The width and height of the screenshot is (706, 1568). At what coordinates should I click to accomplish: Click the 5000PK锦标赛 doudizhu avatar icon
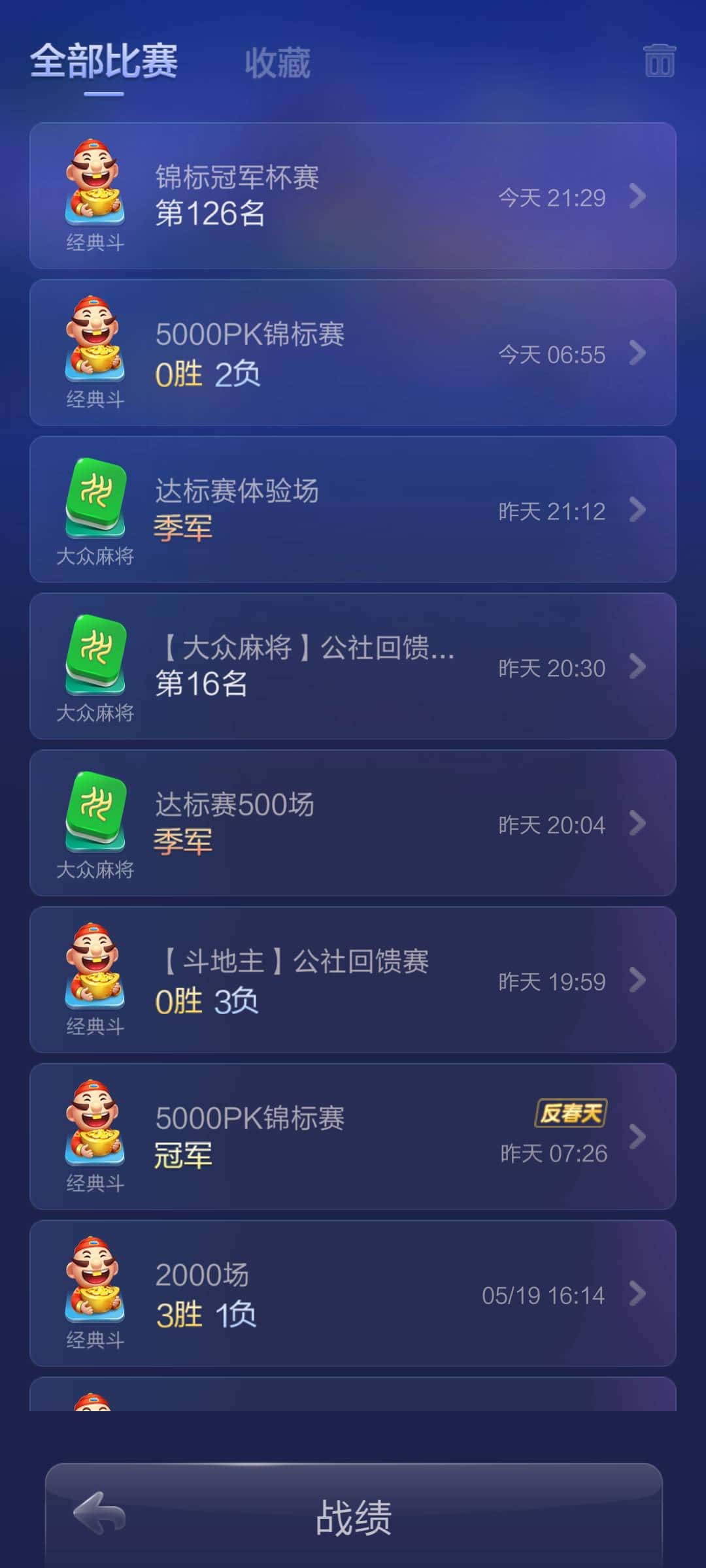coord(95,346)
